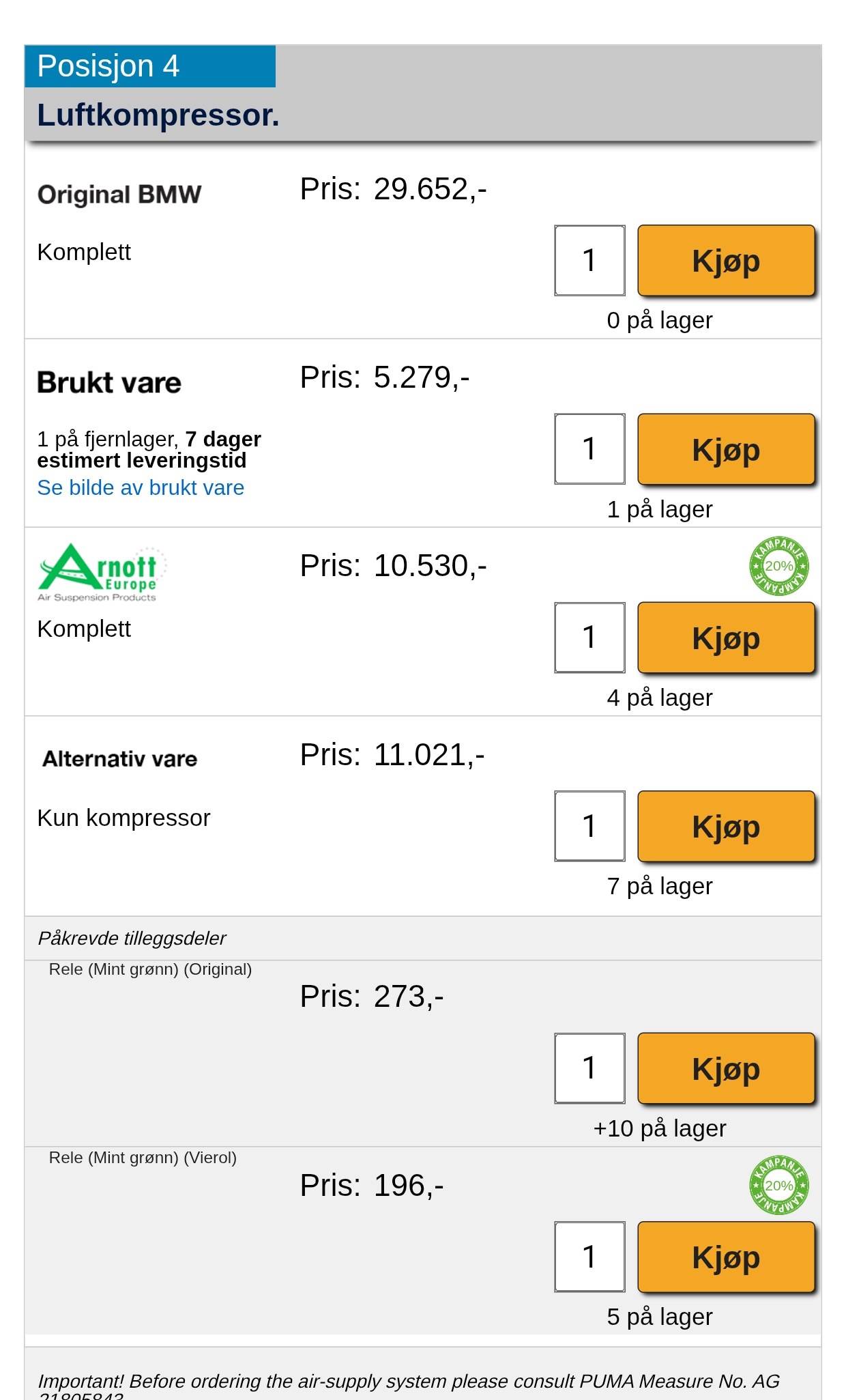Edit quantity field for Original BMW item
846x1400 pixels.
click(x=589, y=260)
